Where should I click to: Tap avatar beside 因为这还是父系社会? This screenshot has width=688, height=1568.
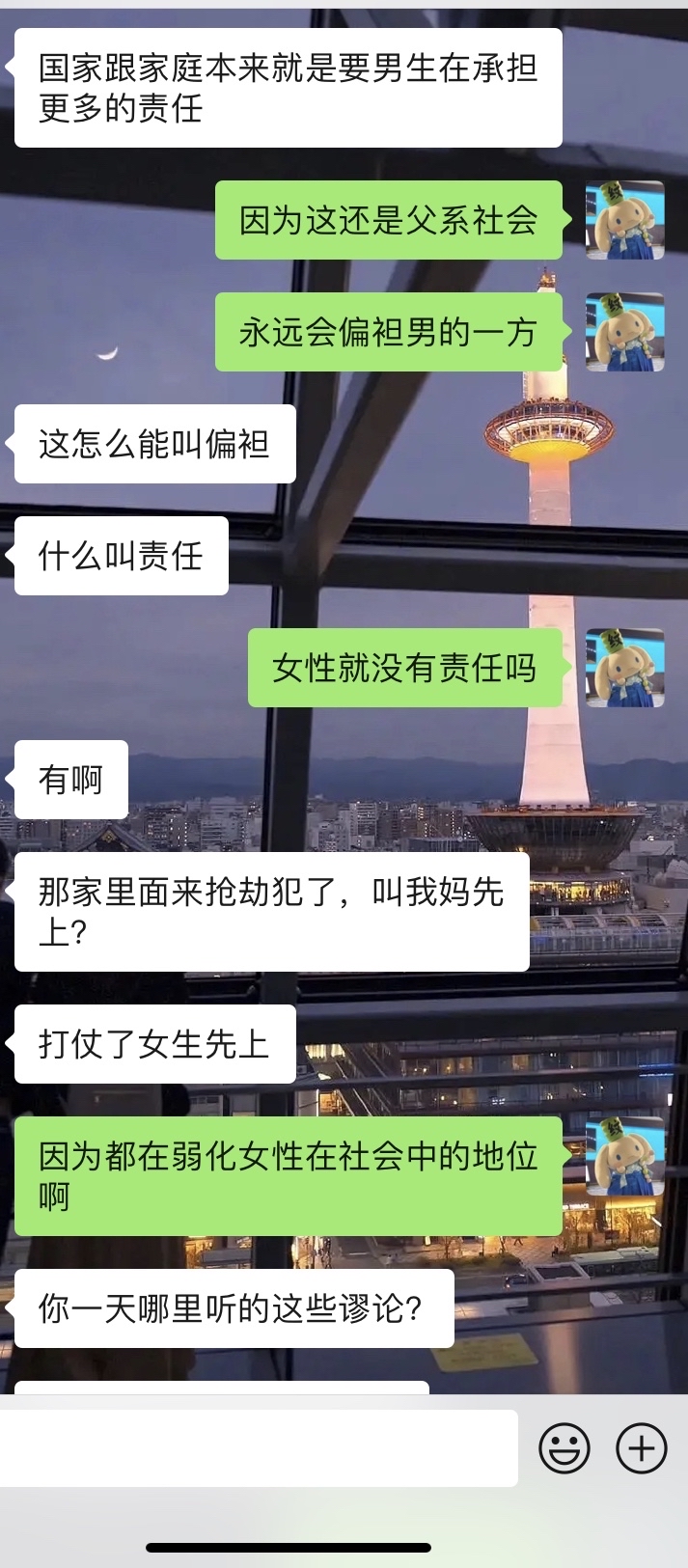click(x=625, y=220)
